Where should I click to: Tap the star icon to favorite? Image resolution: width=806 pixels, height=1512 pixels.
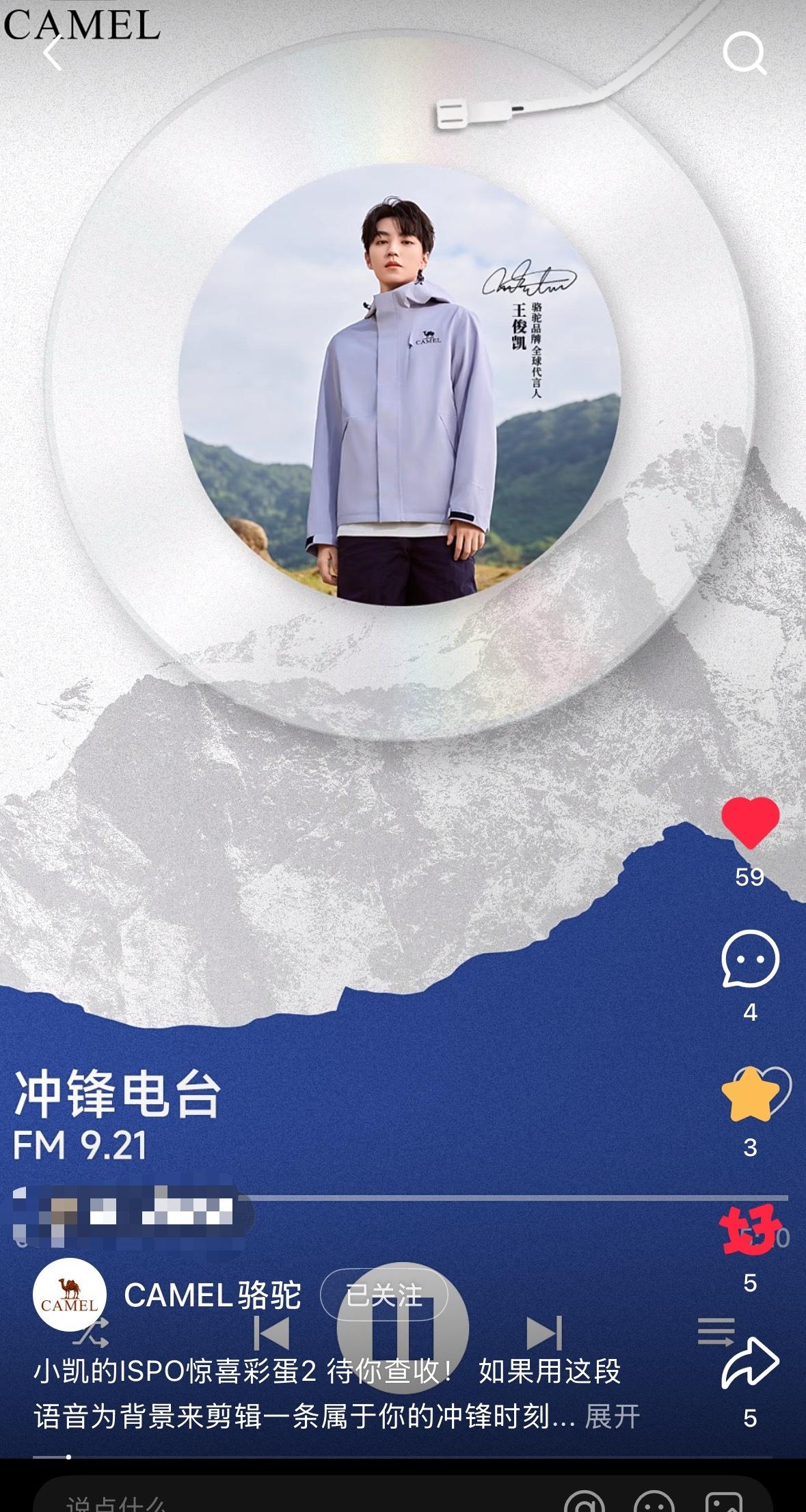click(750, 1095)
